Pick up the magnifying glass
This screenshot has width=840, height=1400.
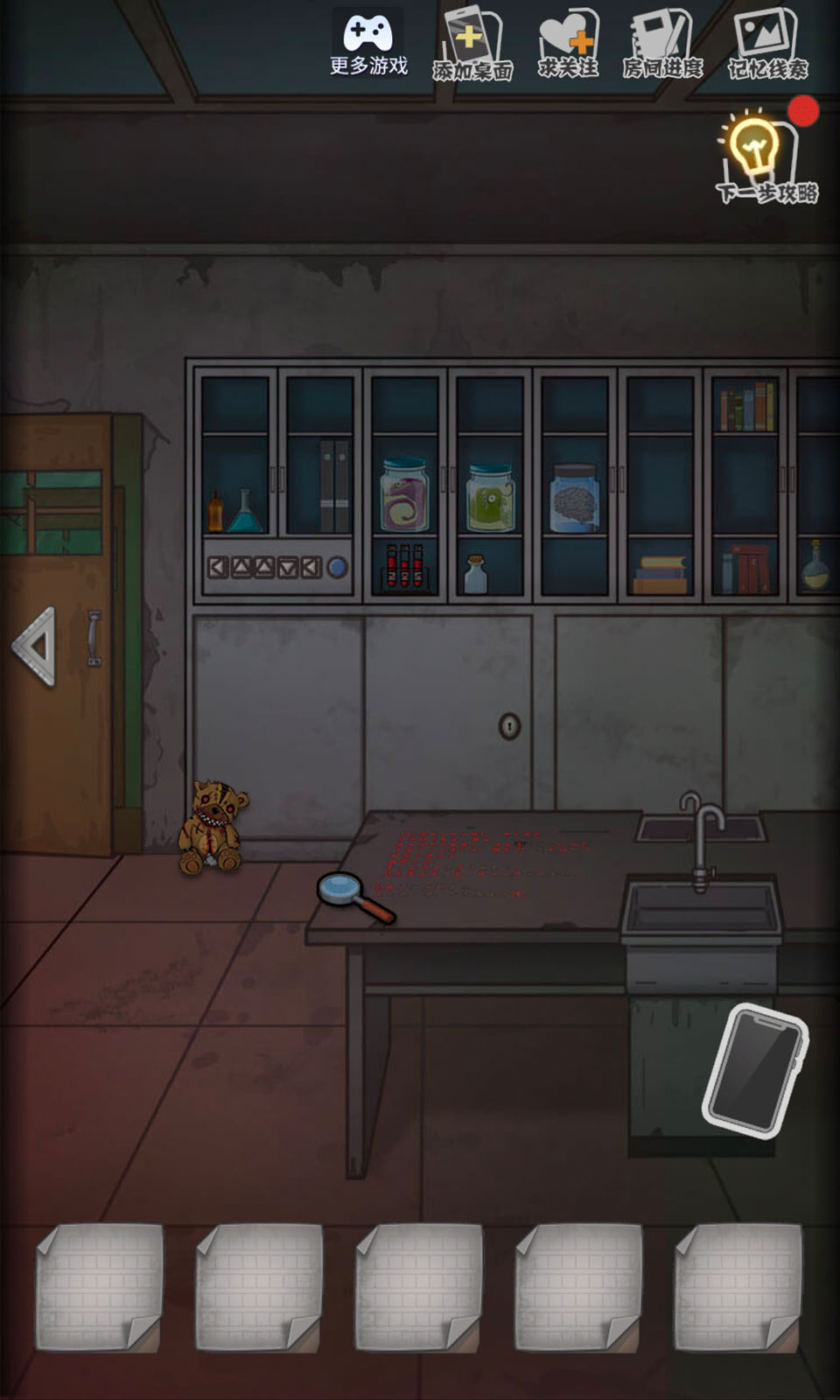pyautogui.click(x=354, y=896)
